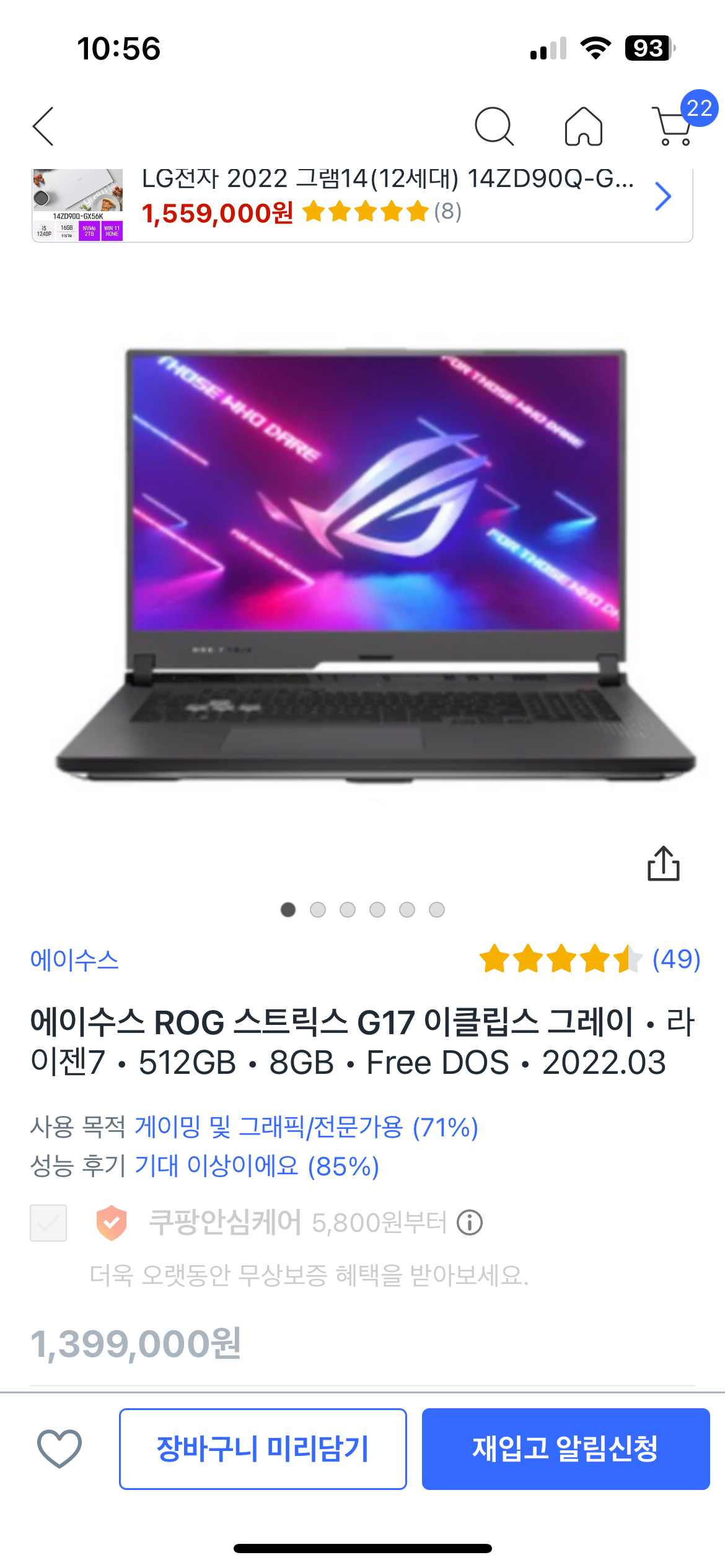The width and height of the screenshot is (725, 1568).
Task: Open the search icon
Action: pos(494,126)
